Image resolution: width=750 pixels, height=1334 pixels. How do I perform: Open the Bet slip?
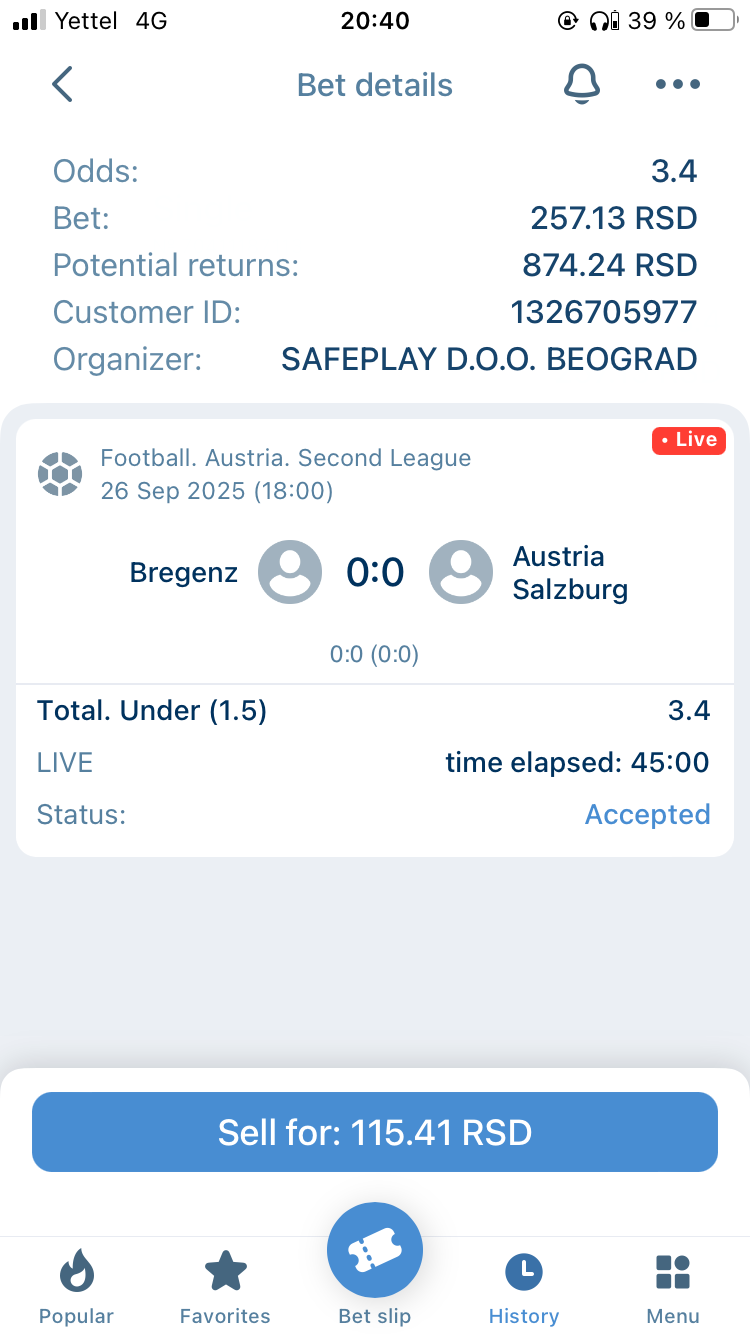click(375, 1262)
